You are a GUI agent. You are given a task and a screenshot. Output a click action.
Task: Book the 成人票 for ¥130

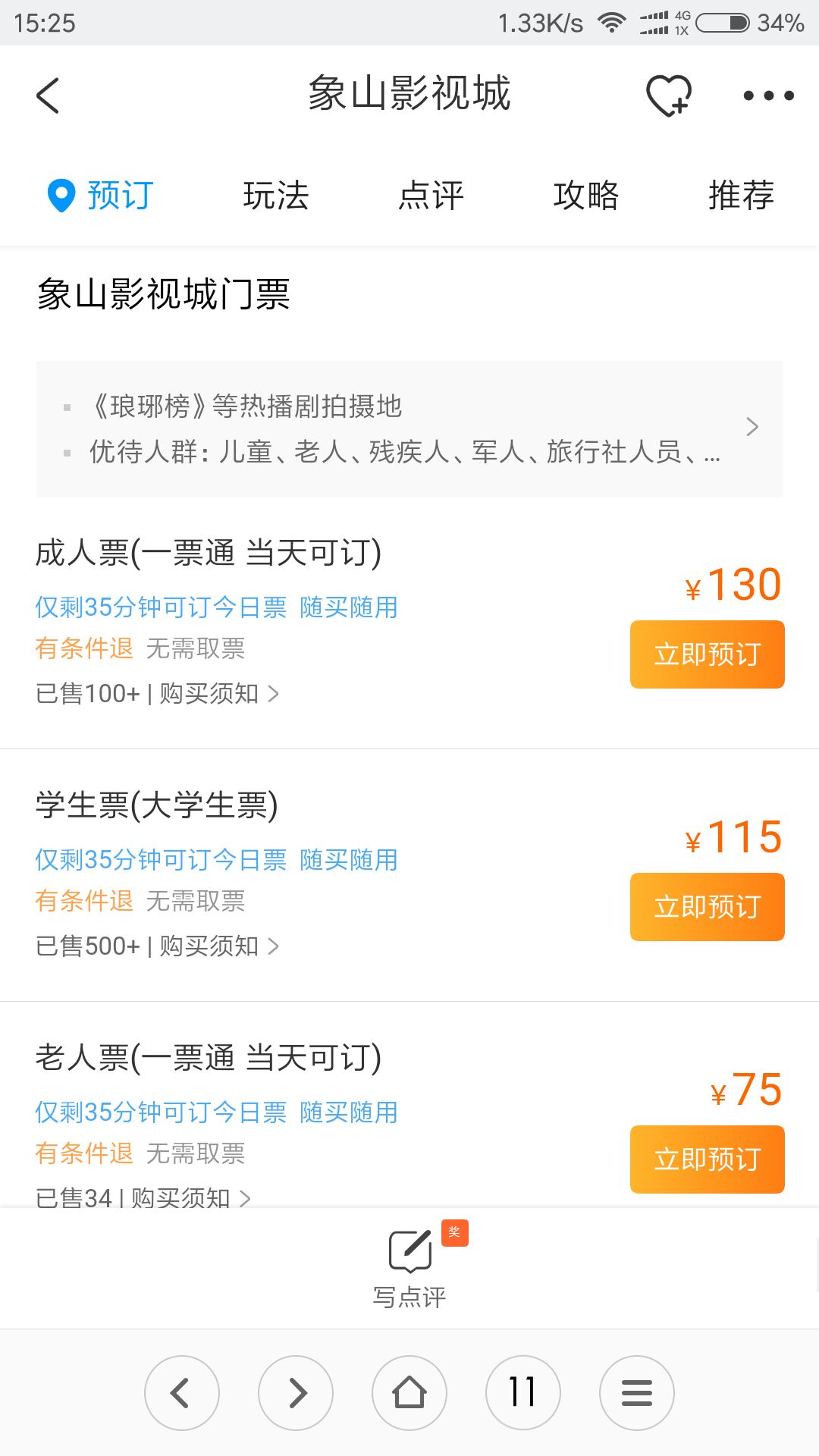707,654
